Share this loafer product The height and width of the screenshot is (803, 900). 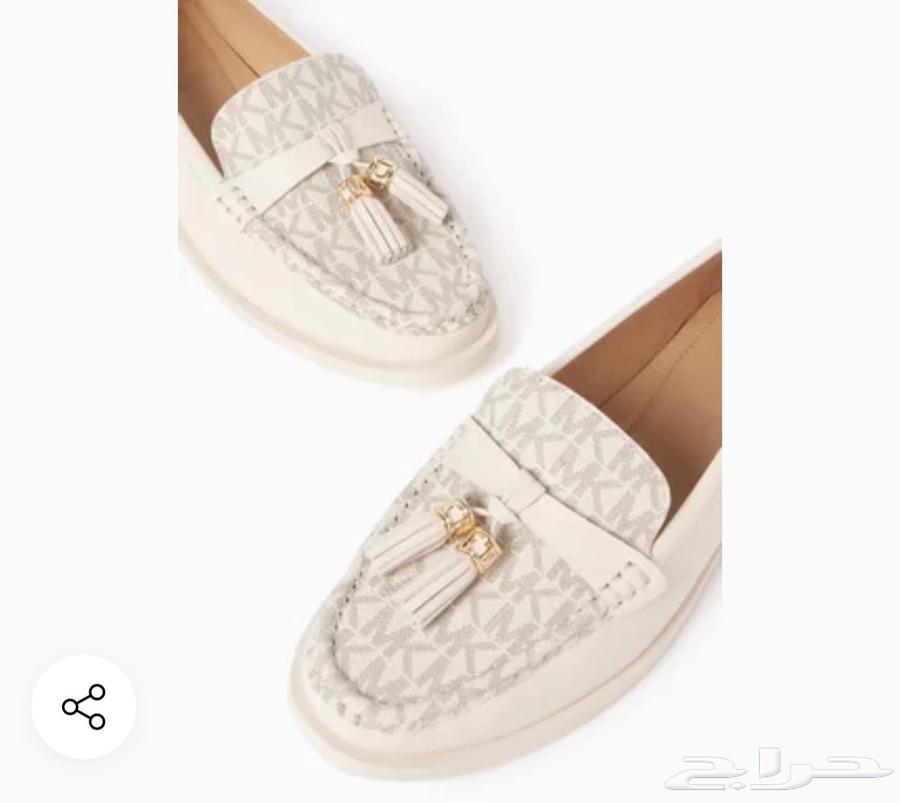[x=84, y=707]
